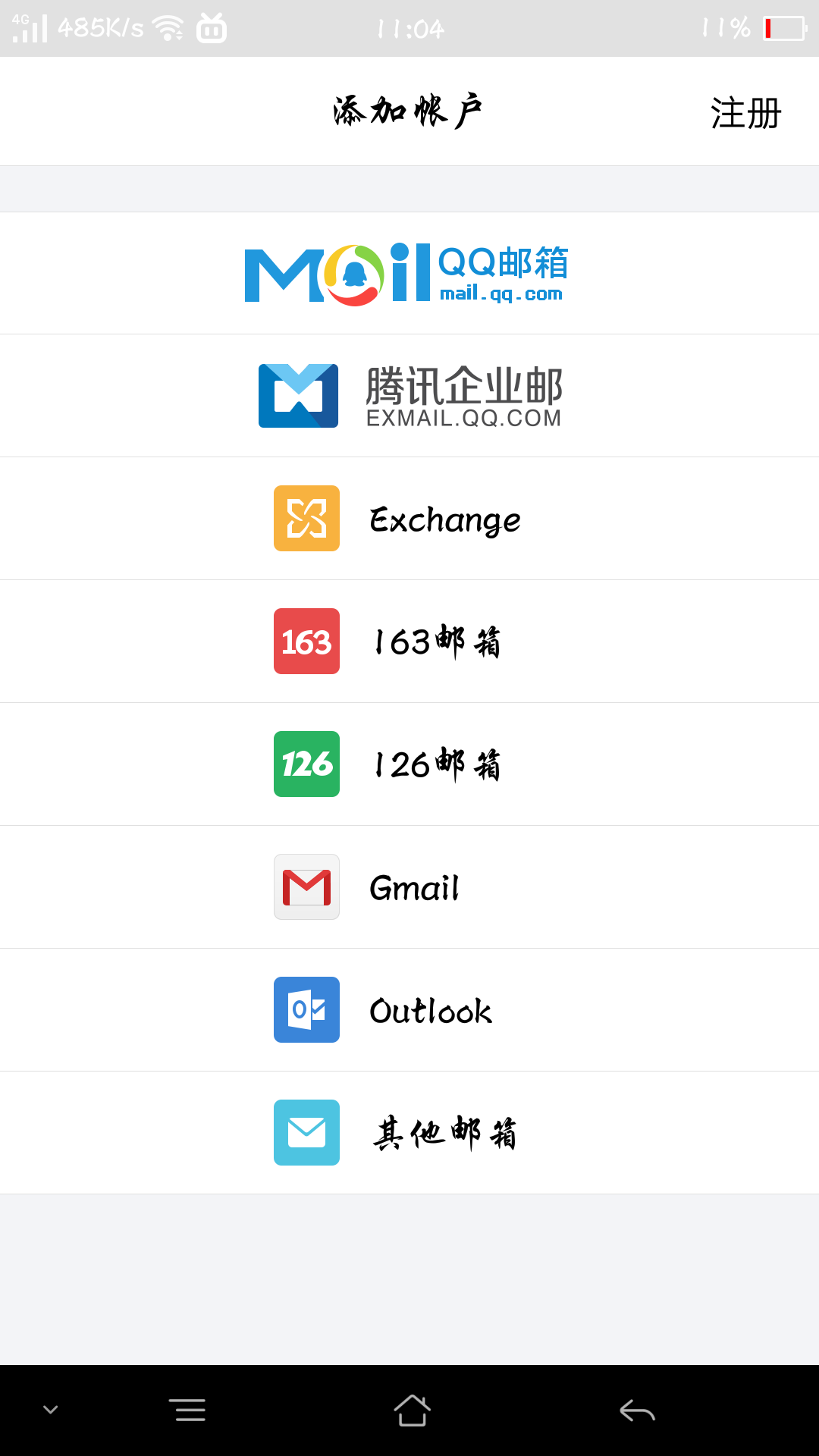Image resolution: width=819 pixels, height=1456 pixels.
Task: Select 163邮箱 mail provider
Action: 409,642
